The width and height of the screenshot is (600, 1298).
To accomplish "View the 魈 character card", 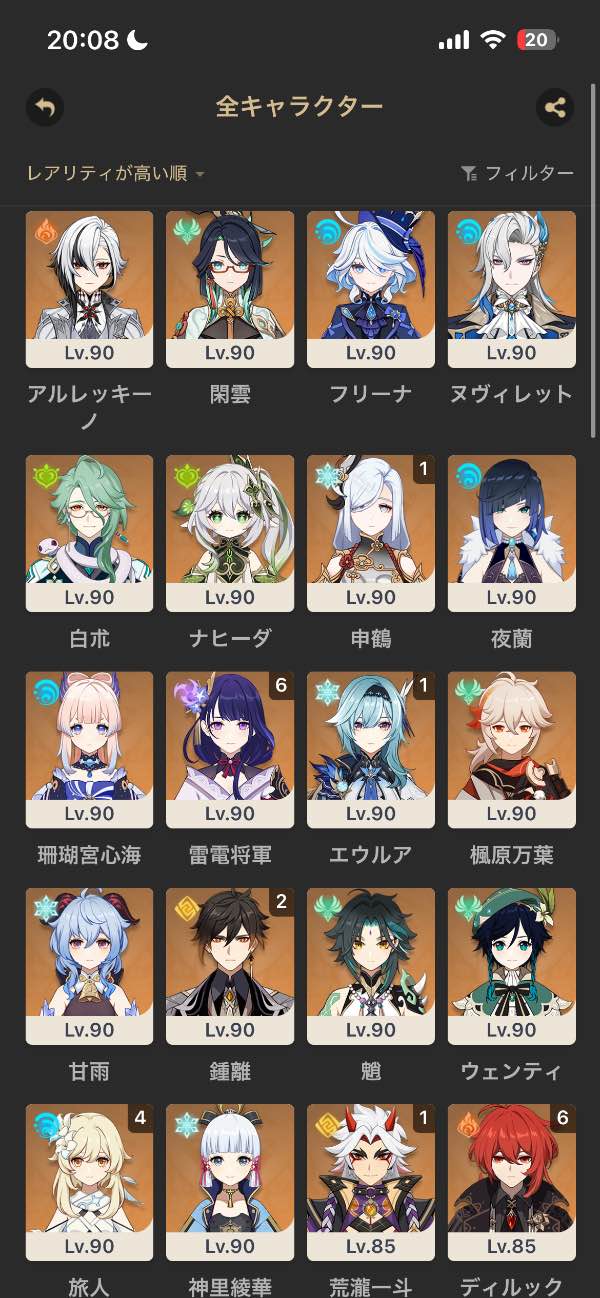I will click(x=371, y=965).
